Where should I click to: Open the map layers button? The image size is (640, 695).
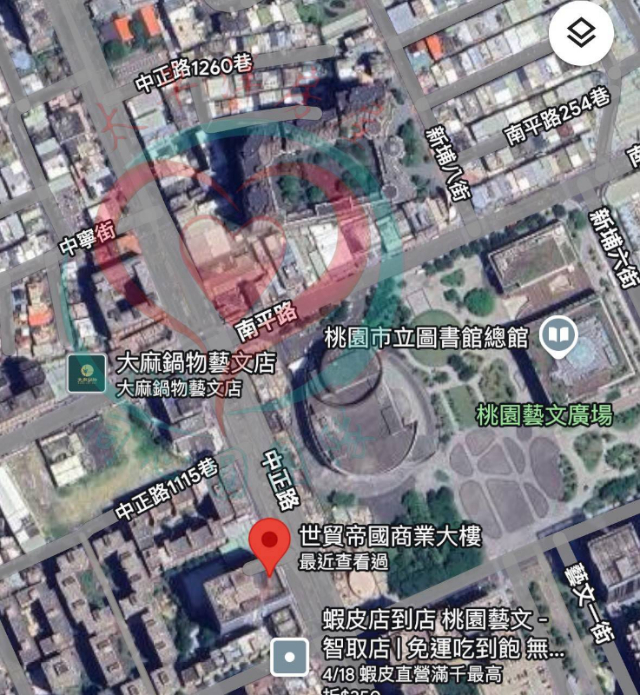581,34
